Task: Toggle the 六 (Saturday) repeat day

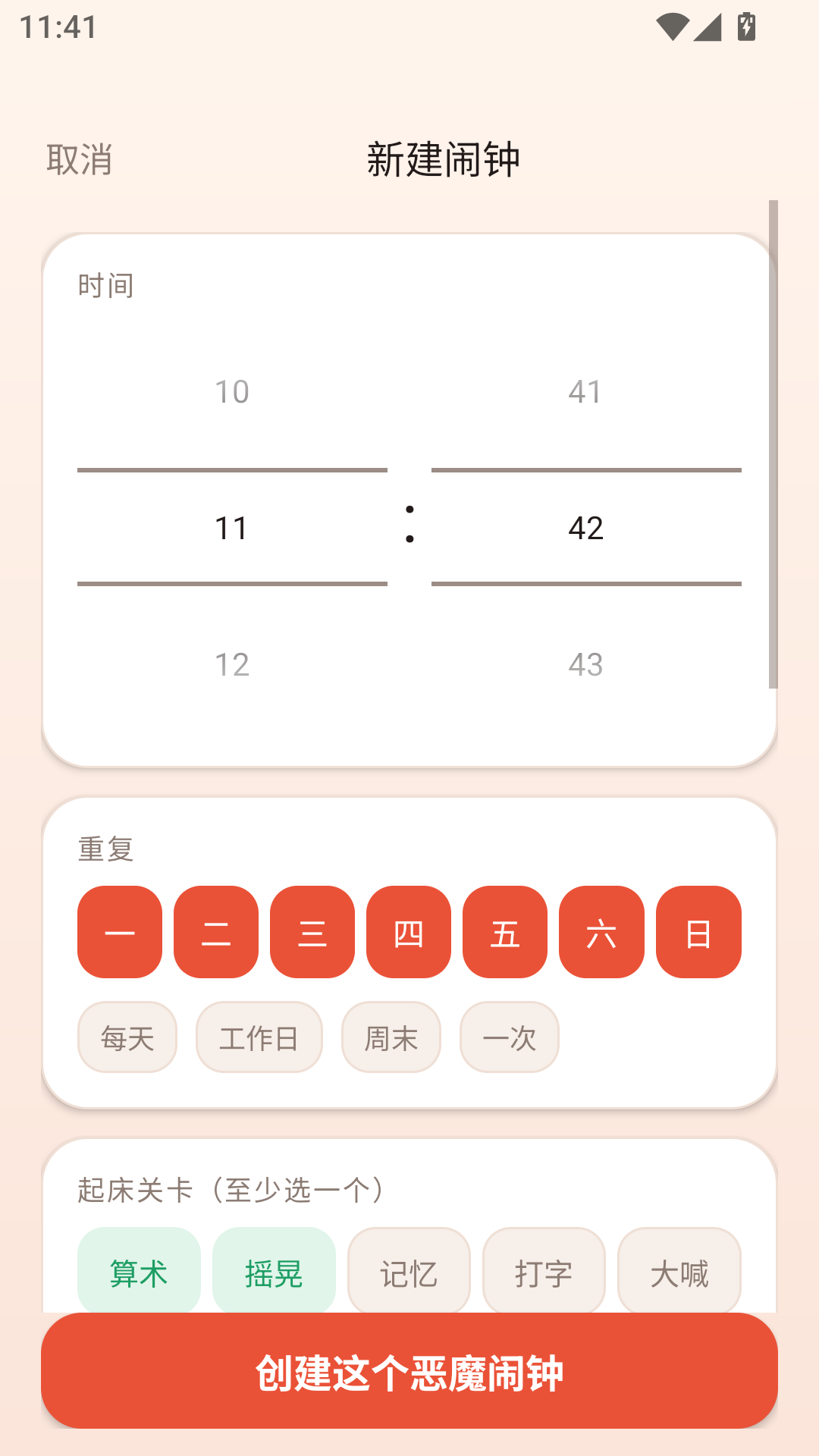Action: [x=601, y=932]
